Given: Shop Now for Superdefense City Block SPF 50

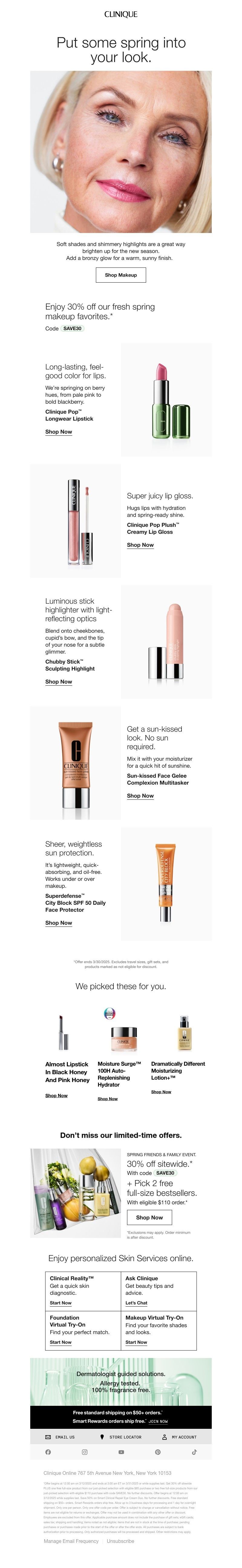Looking at the screenshot, I should [x=58, y=923].
